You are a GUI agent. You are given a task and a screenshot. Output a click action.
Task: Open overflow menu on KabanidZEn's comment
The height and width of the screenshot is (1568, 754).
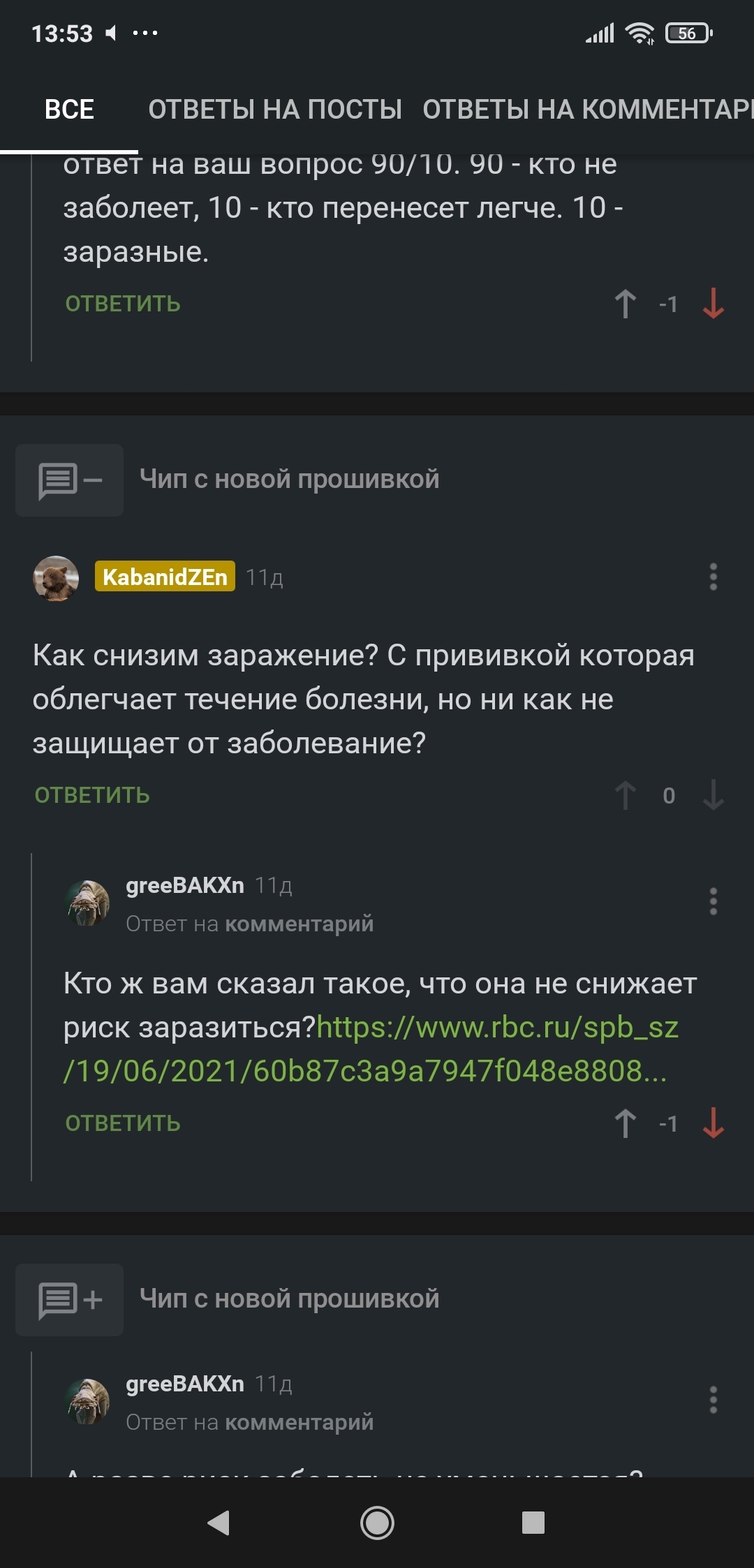[713, 577]
